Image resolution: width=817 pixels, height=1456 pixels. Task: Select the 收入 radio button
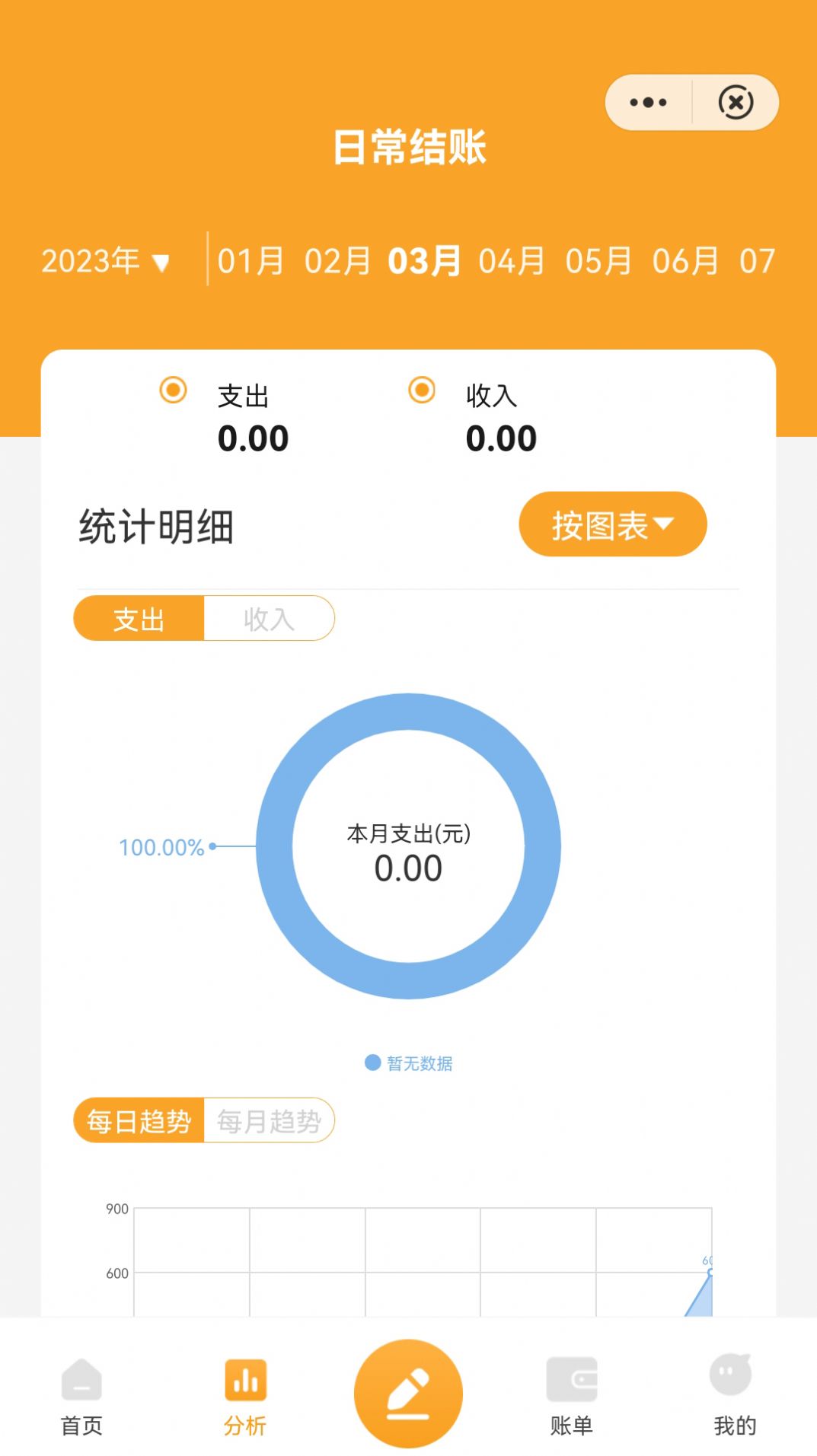422,392
